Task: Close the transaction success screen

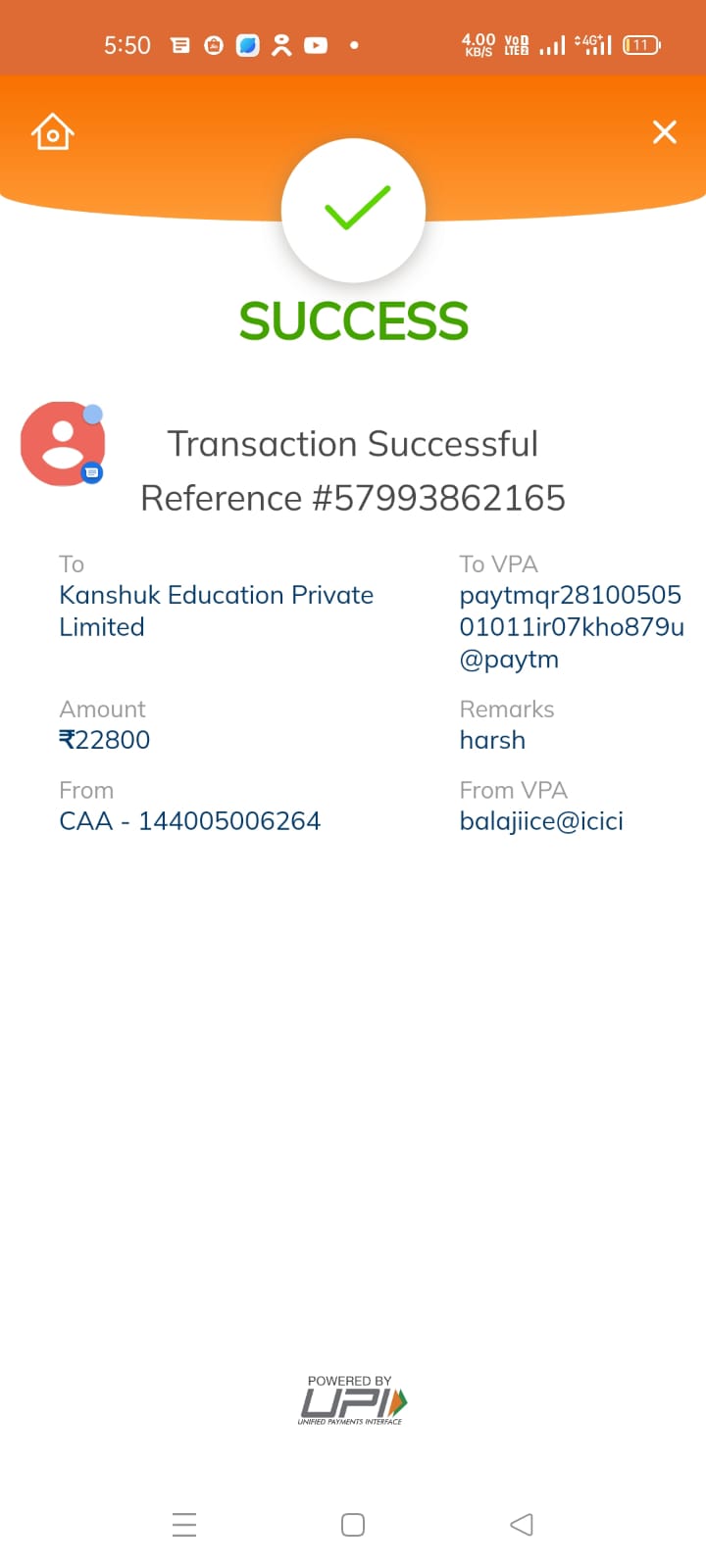Action: [664, 132]
